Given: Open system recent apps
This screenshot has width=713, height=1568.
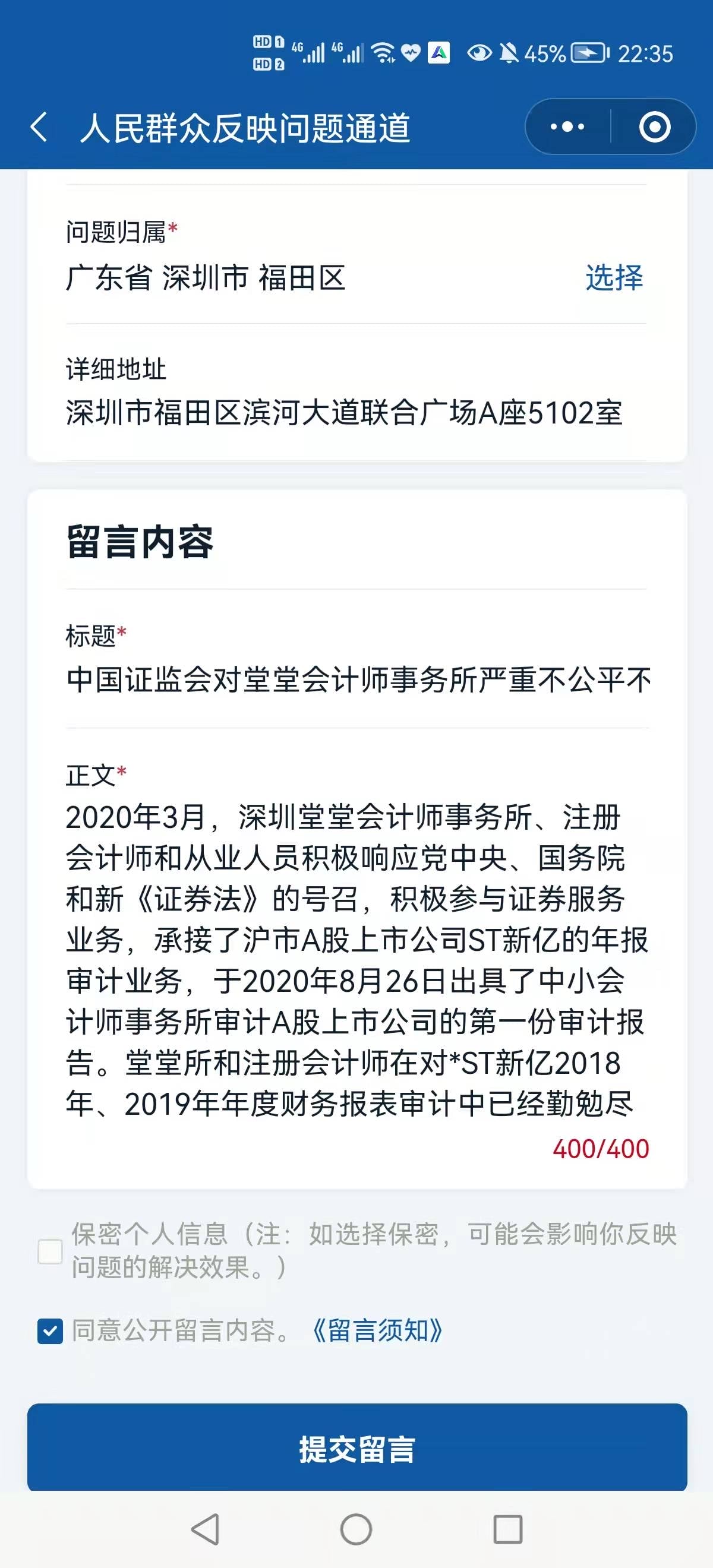Looking at the screenshot, I should tap(508, 1529).
